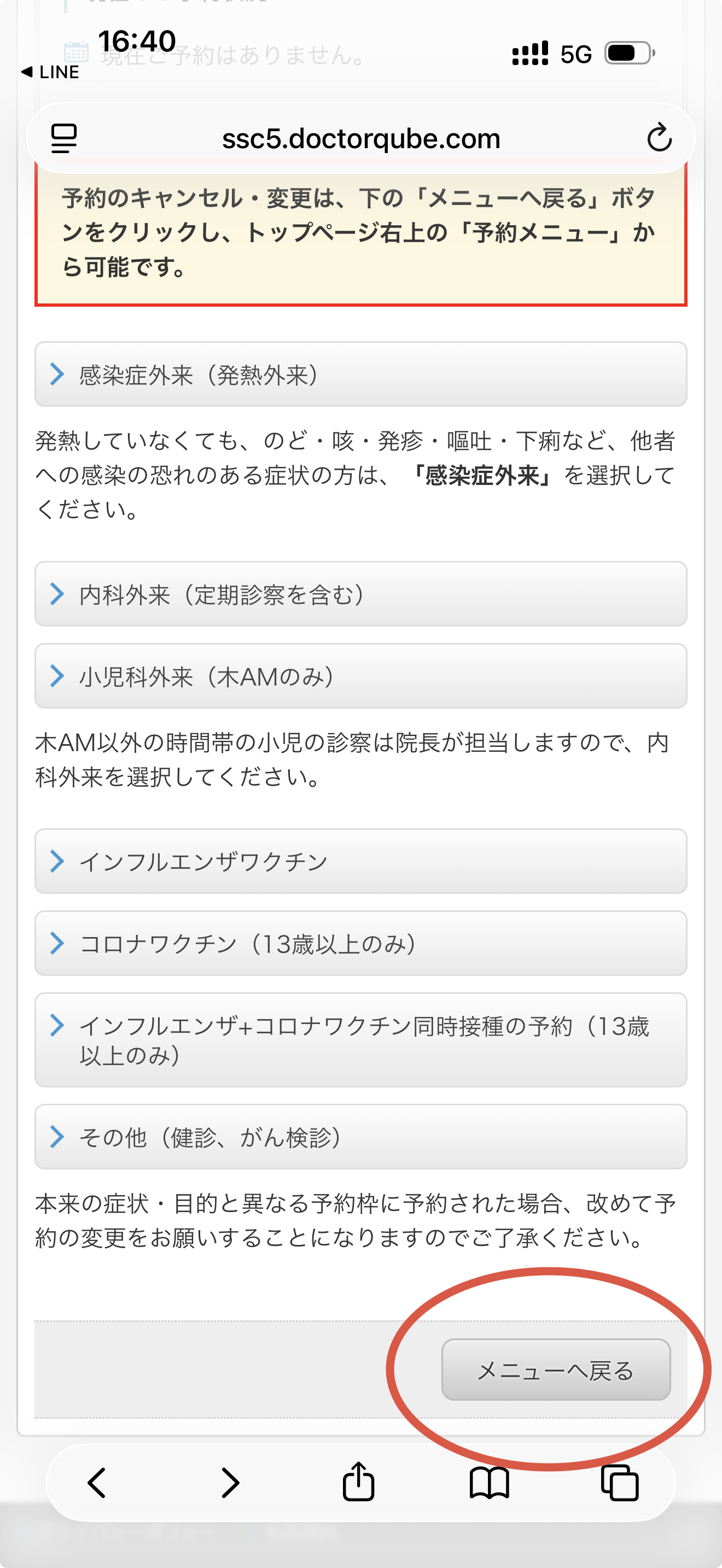Show open browser tabs
Screen dimensions: 722x1568
[619, 1483]
